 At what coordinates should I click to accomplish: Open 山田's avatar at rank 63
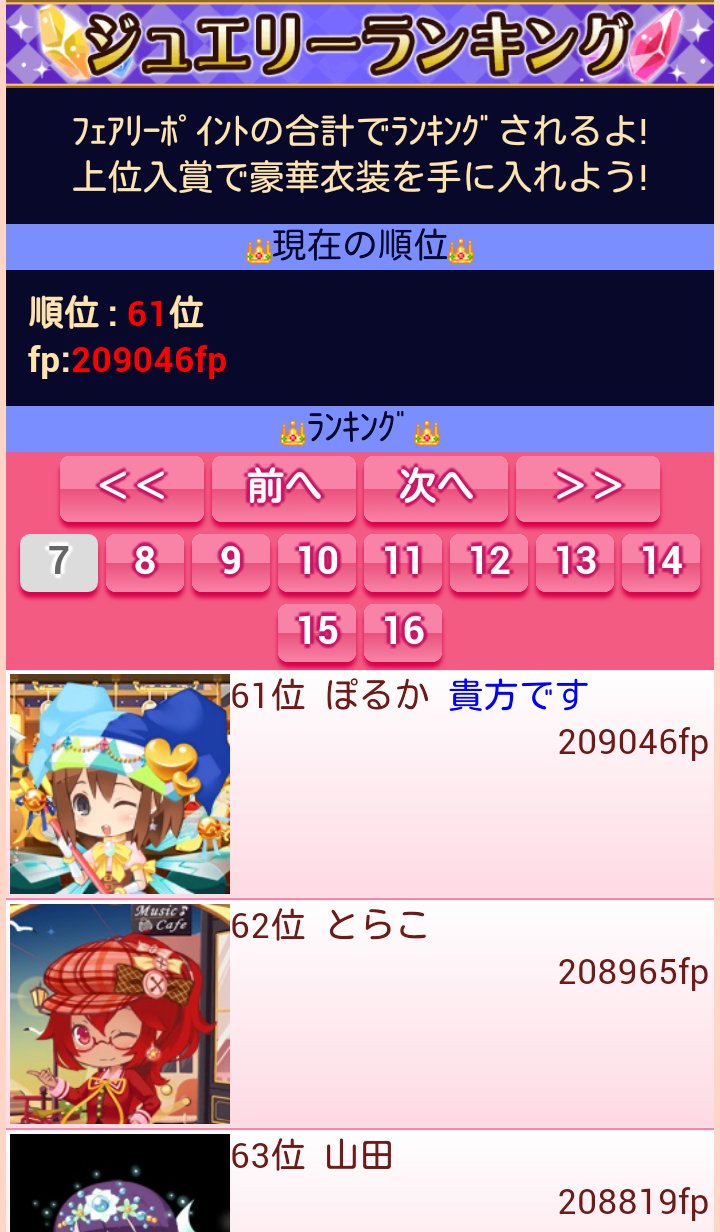[120, 1183]
